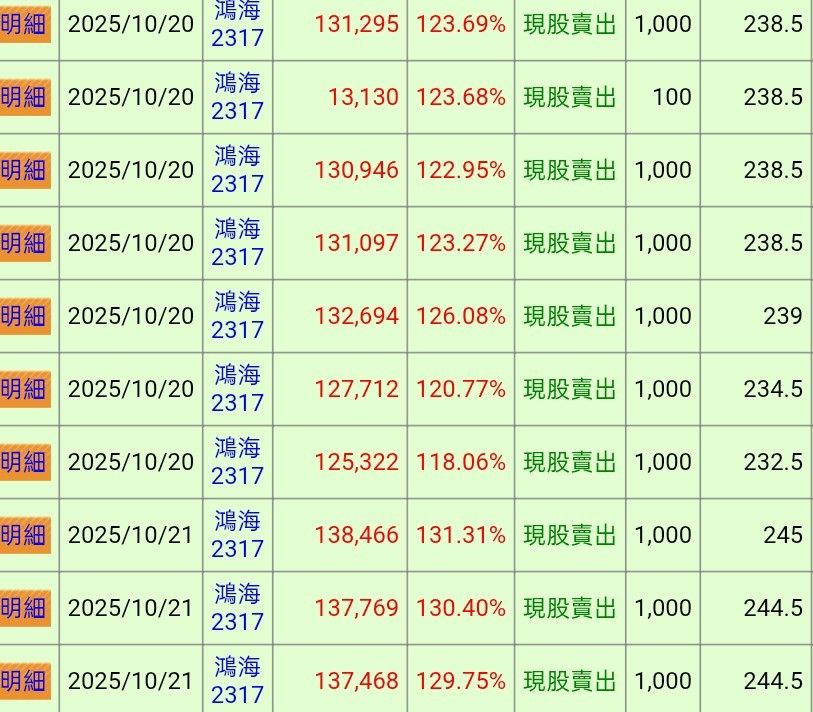View 明細 of the 130,946 profit row
This screenshot has height=712, width=813.
tap(23, 170)
